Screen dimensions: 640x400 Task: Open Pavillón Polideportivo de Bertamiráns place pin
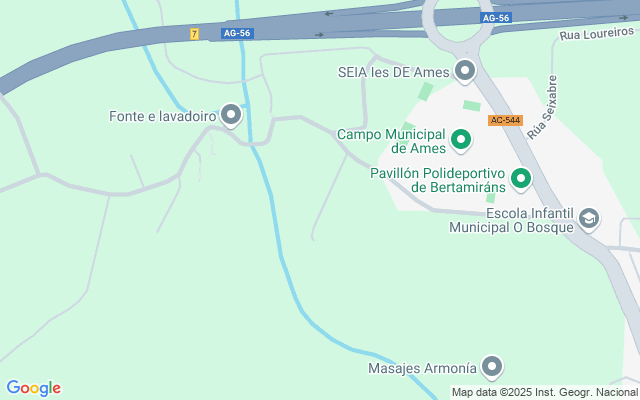[521, 180]
